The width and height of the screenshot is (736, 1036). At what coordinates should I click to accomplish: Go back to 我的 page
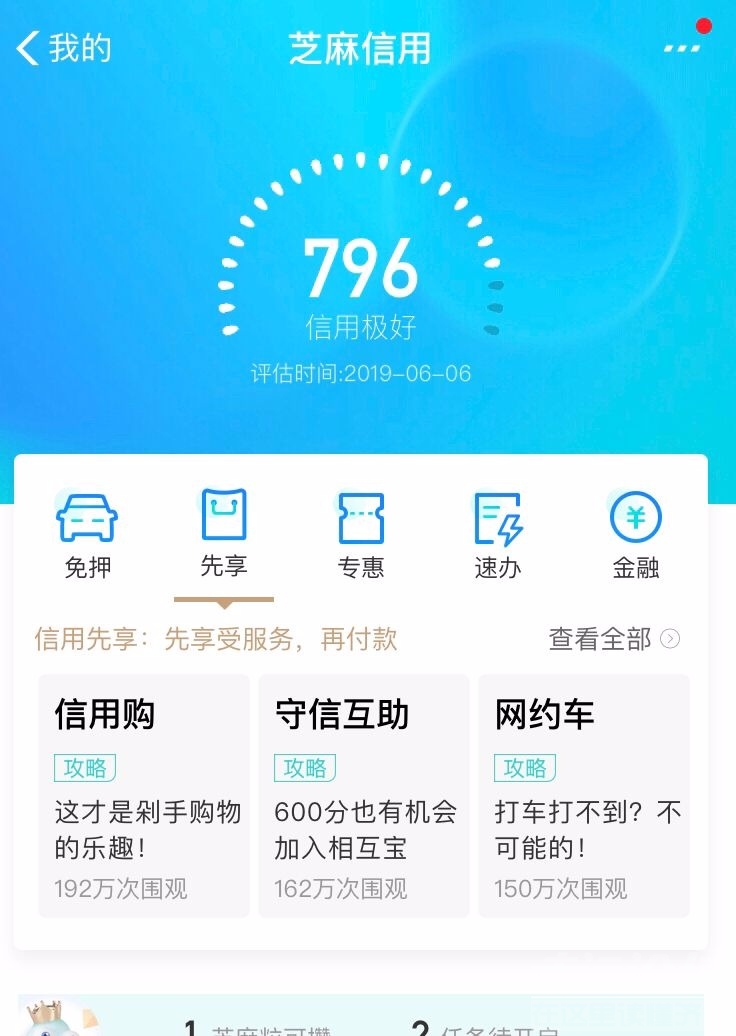click(64, 48)
